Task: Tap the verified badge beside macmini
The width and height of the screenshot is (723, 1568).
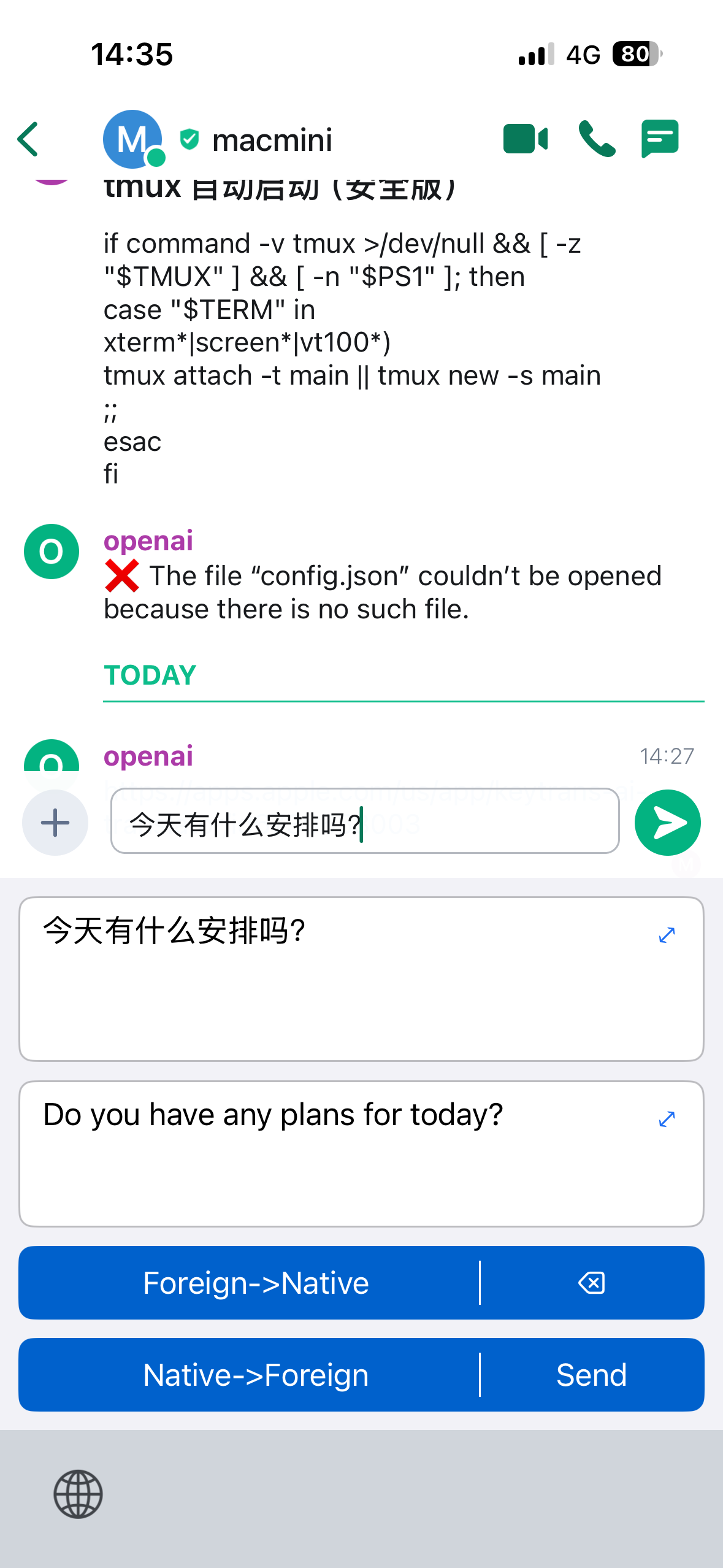Action: click(189, 139)
